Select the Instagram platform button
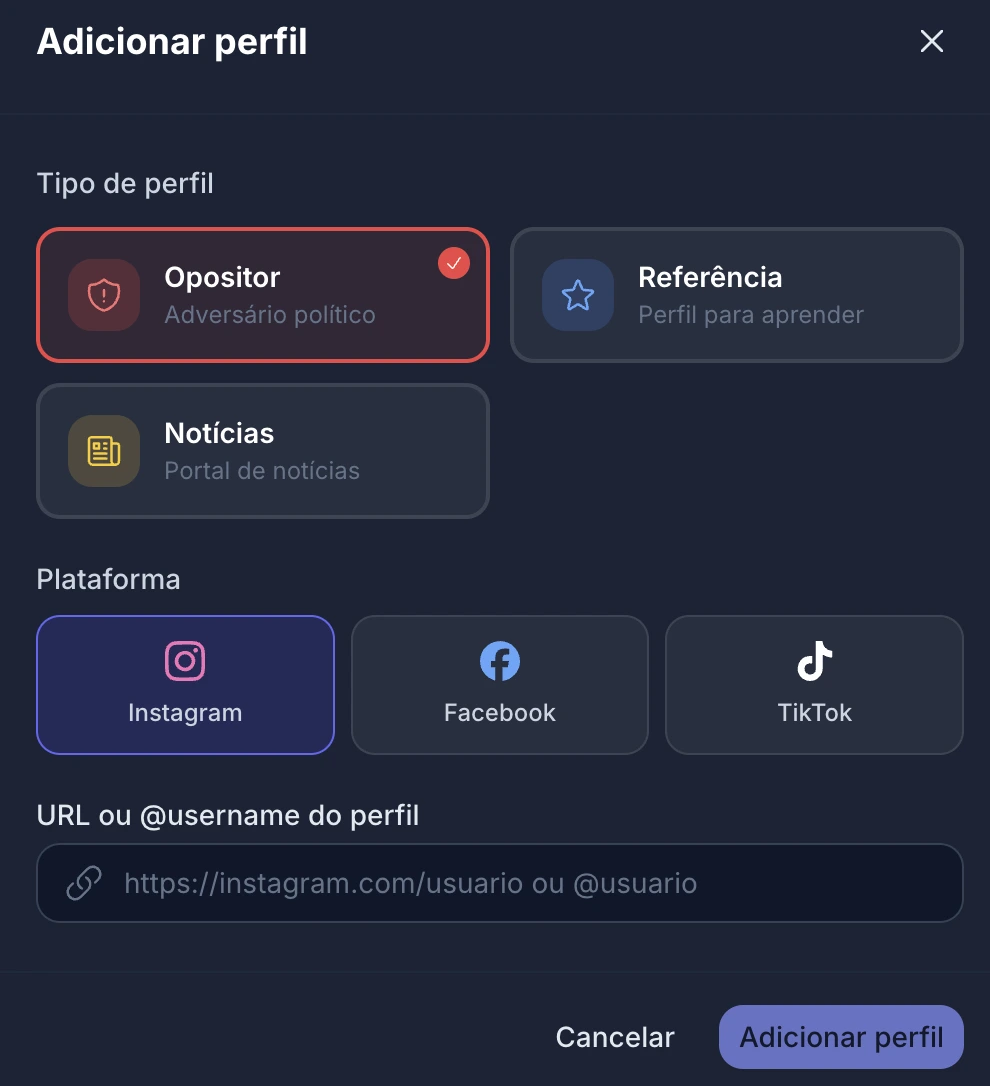Screen dimensions: 990x1086 [x=185, y=685]
